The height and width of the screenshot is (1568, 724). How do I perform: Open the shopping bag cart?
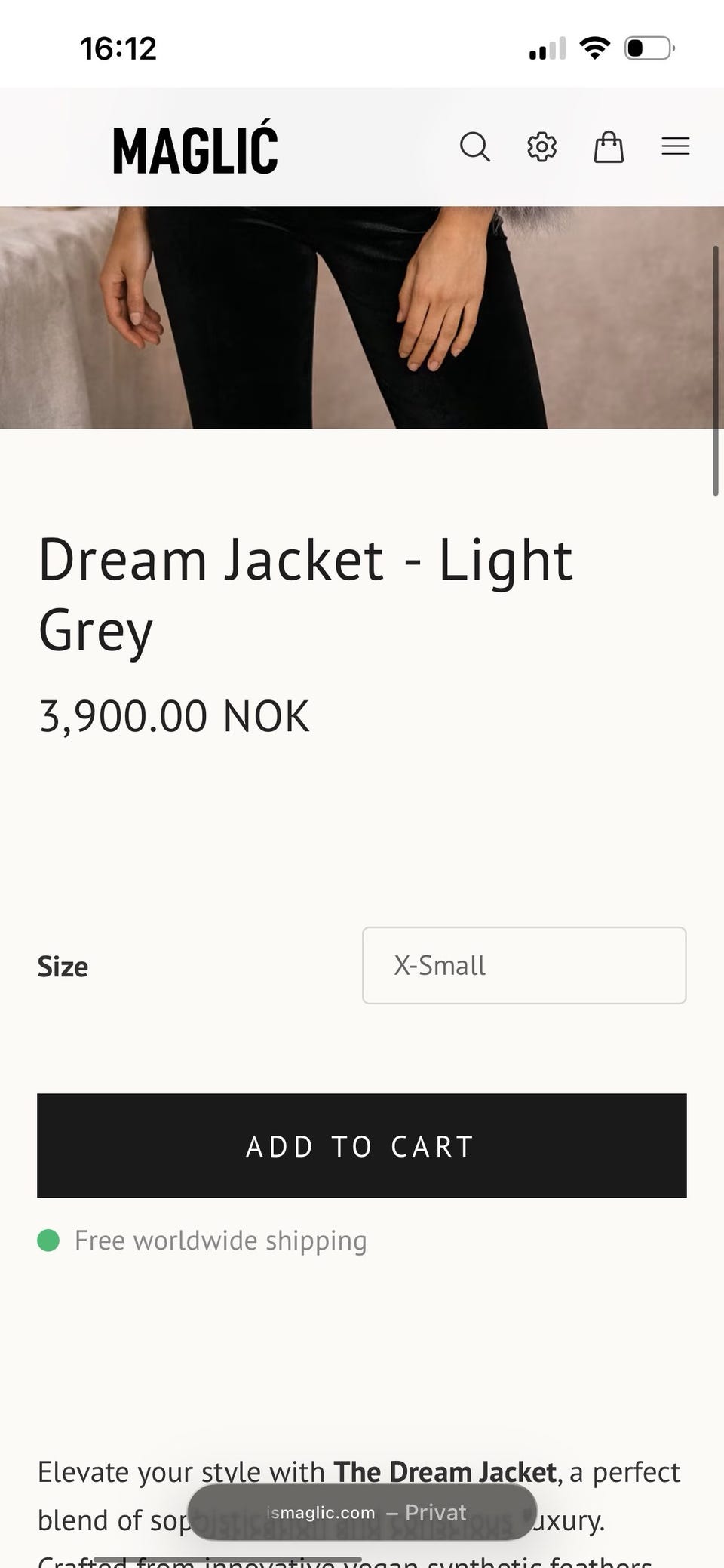609,147
